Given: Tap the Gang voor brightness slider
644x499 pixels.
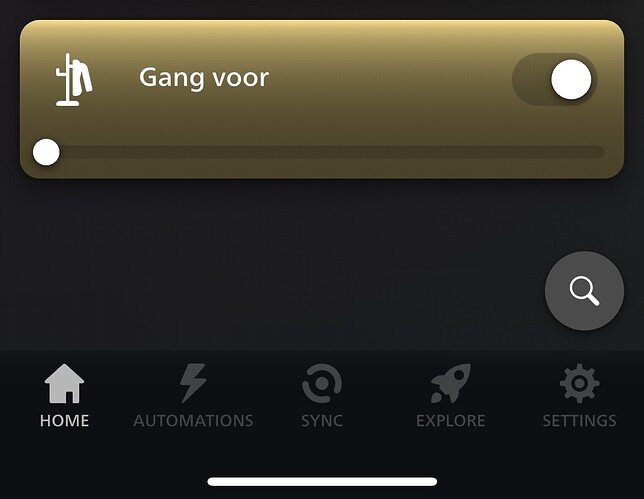Looking at the screenshot, I should (322, 152).
